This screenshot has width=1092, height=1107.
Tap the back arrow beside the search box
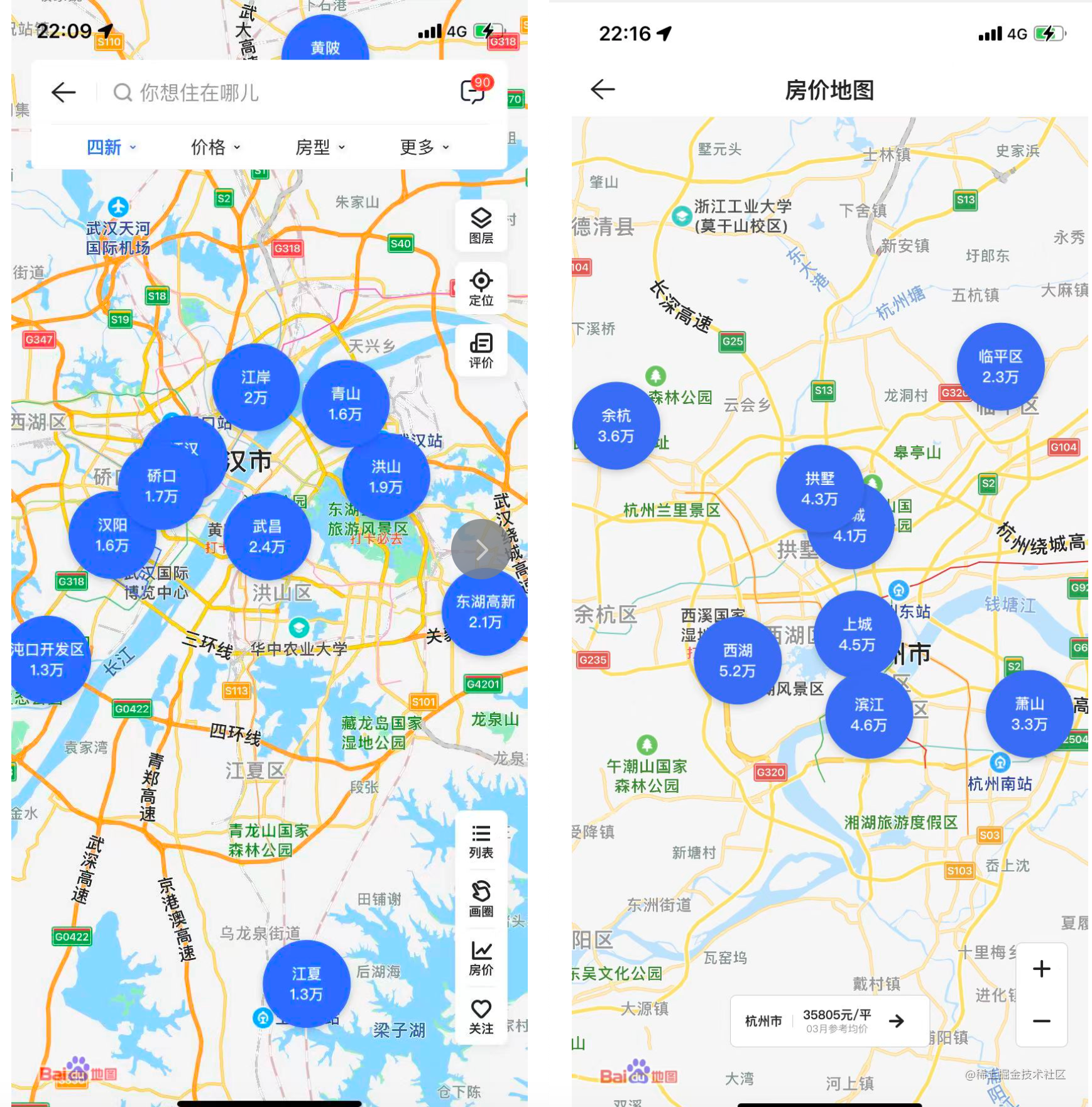point(63,93)
